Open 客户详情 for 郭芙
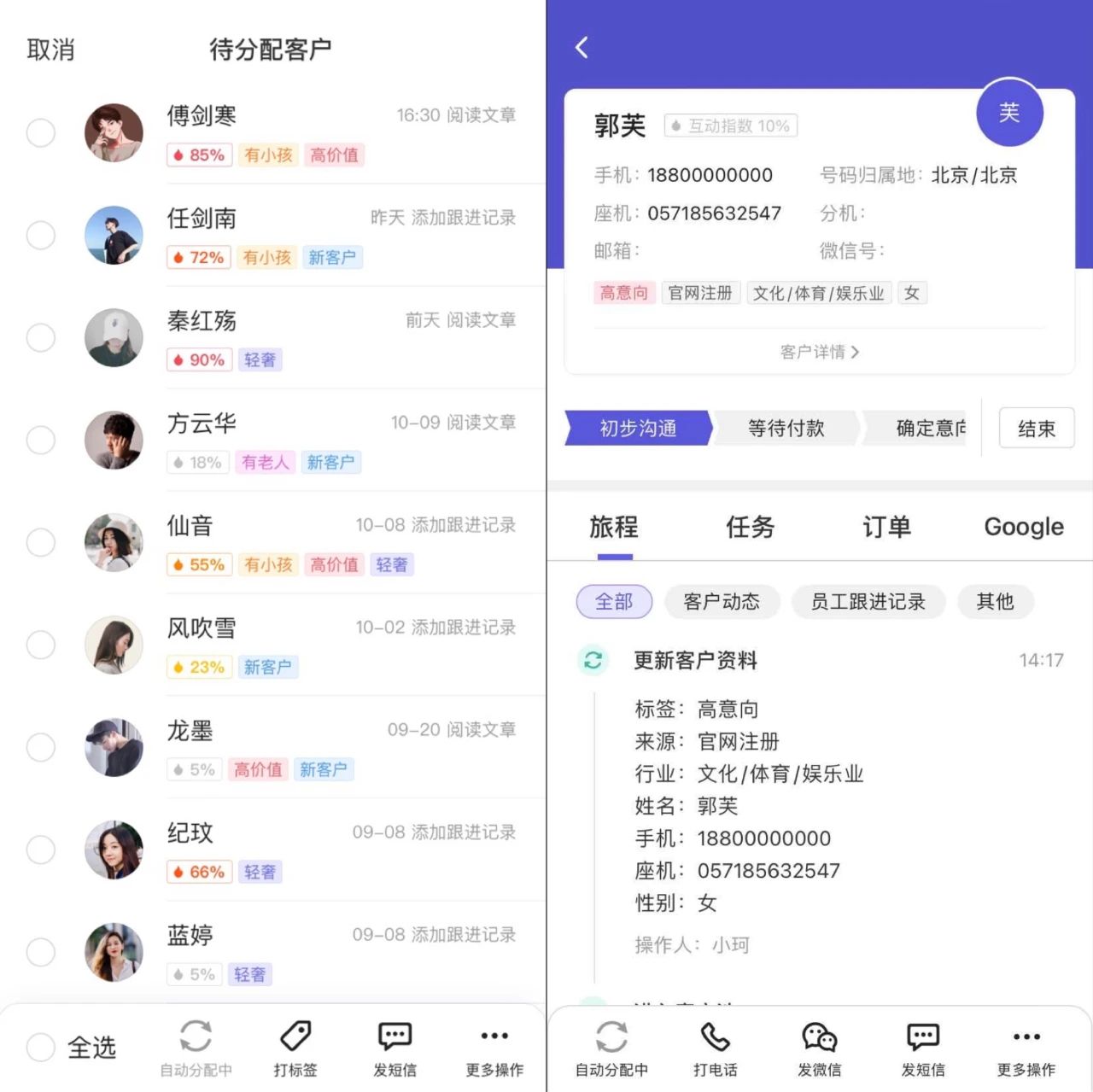 point(819,352)
